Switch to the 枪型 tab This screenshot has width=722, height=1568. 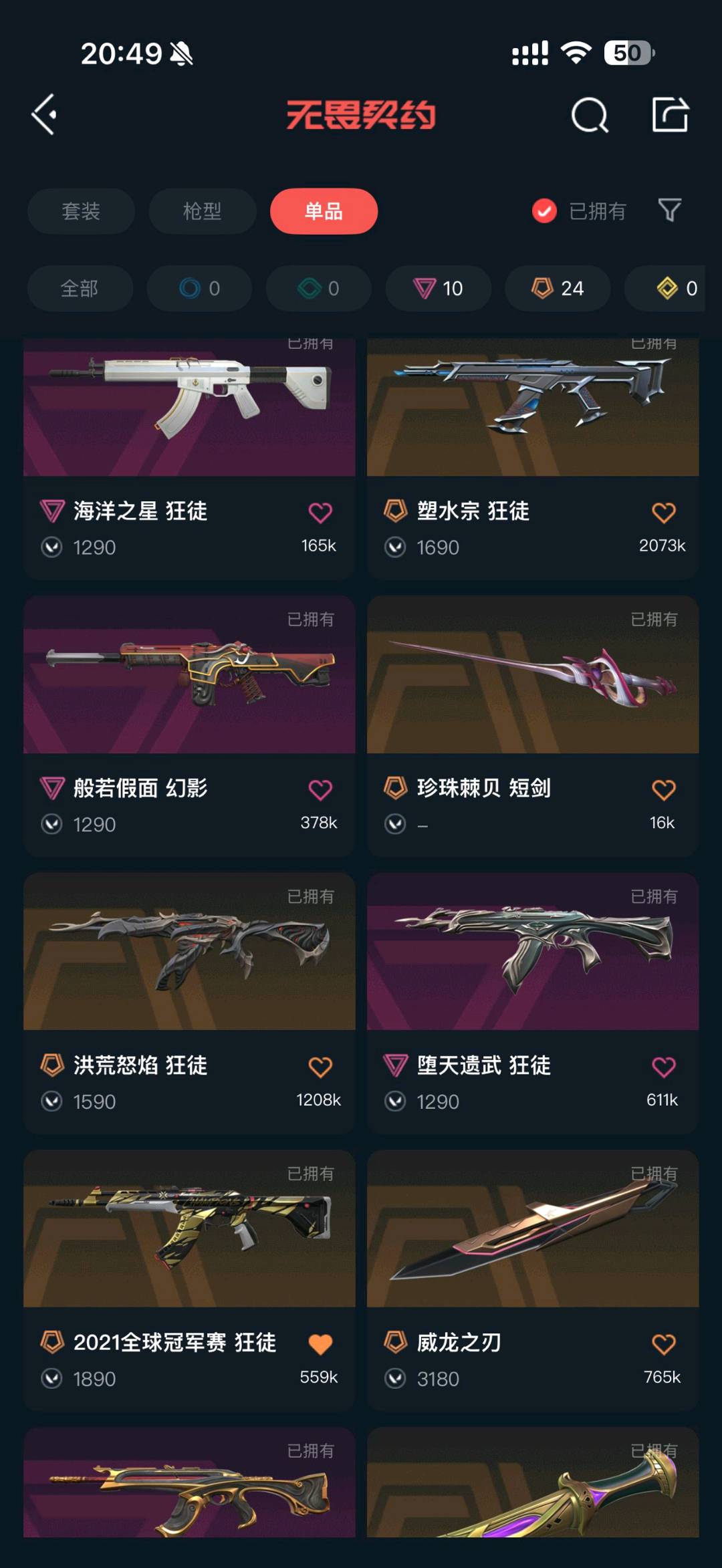click(203, 211)
